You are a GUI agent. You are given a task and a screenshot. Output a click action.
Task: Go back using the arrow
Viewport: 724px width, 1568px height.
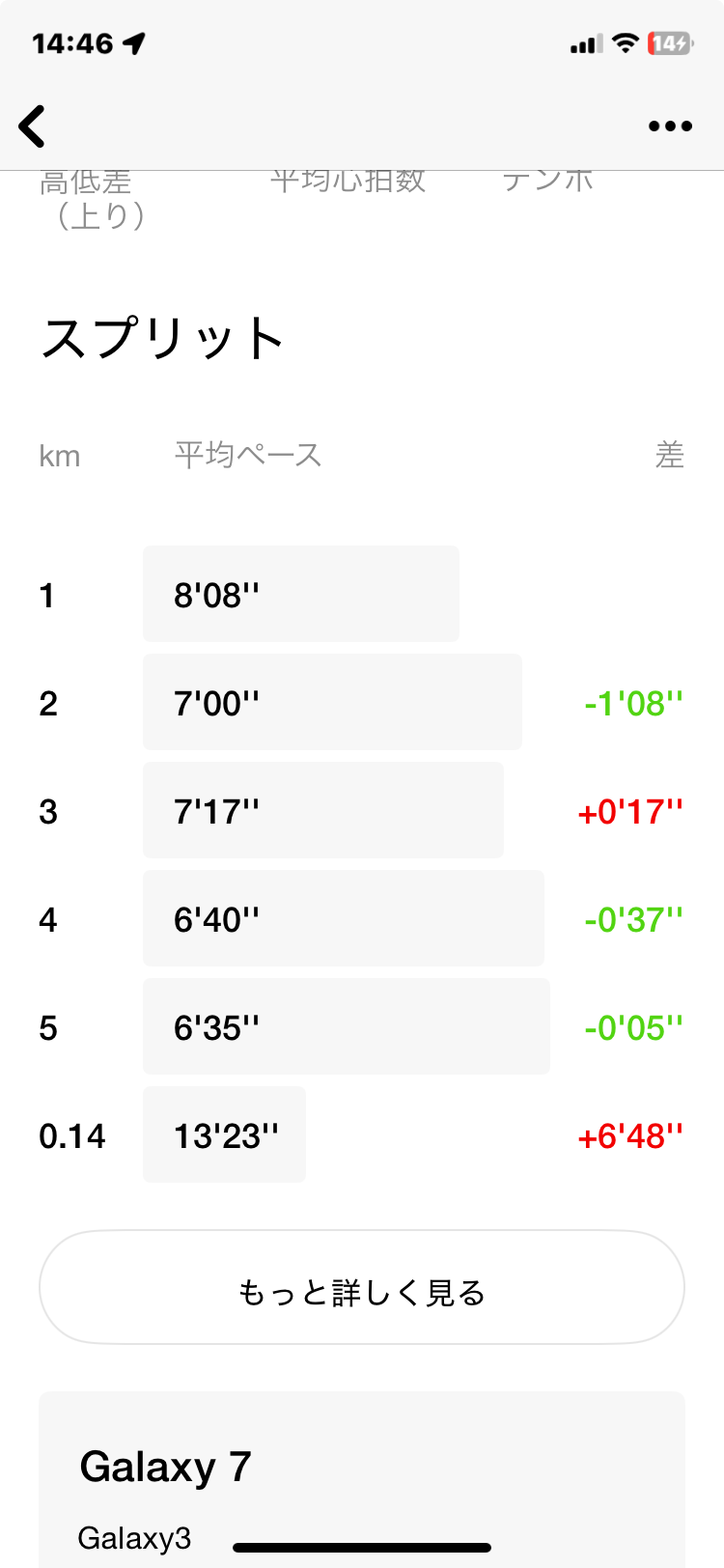coord(32,126)
